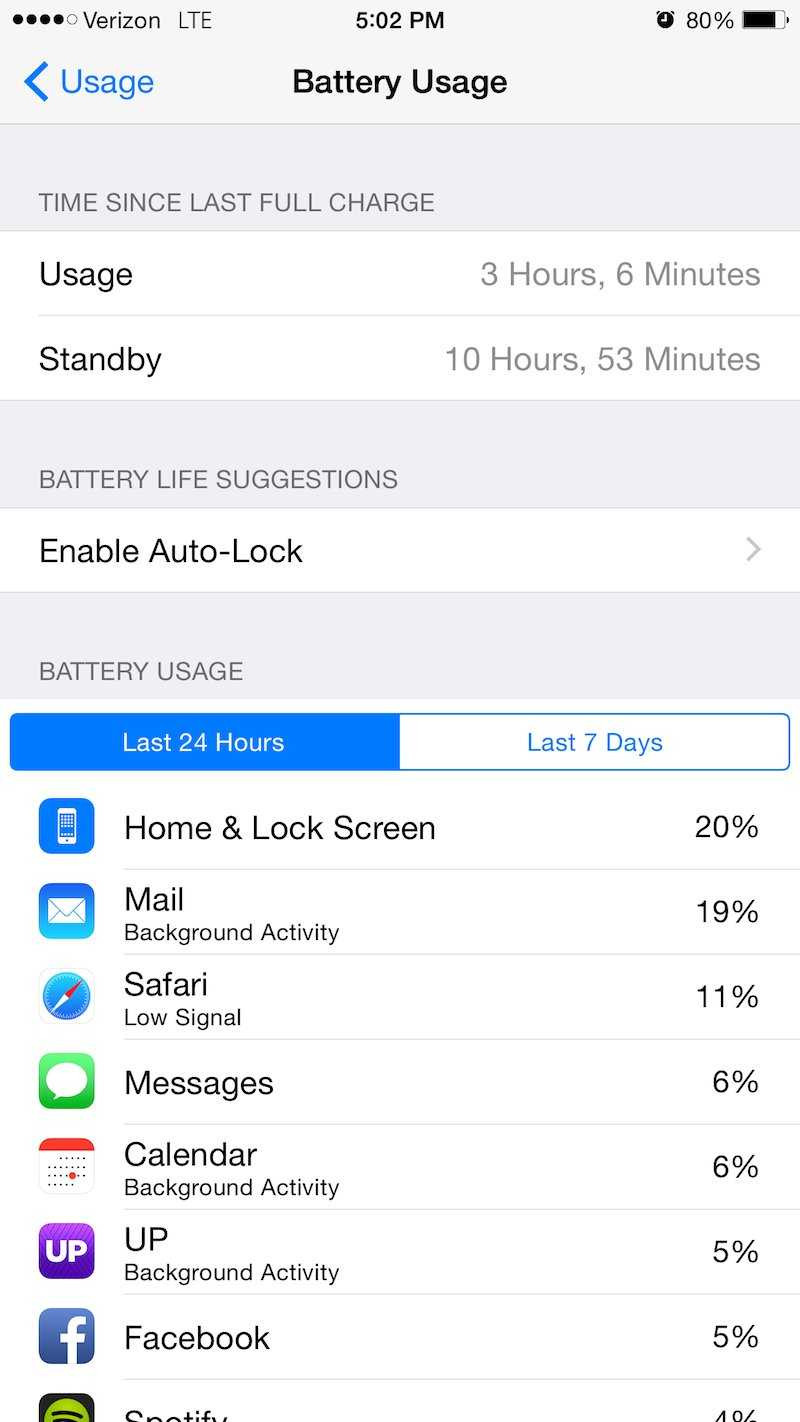Tap the Safari app icon
The height and width of the screenshot is (1422, 800).
(x=66, y=996)
